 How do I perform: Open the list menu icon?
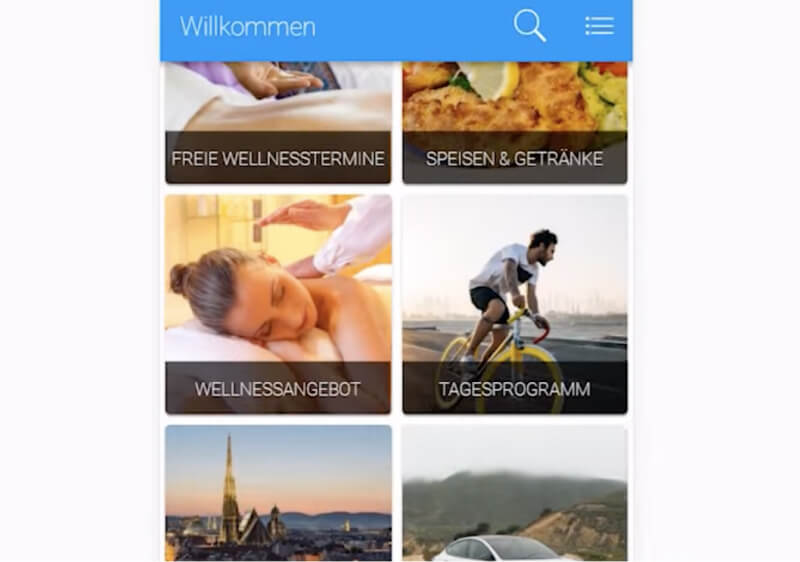(x=599, y=26)
